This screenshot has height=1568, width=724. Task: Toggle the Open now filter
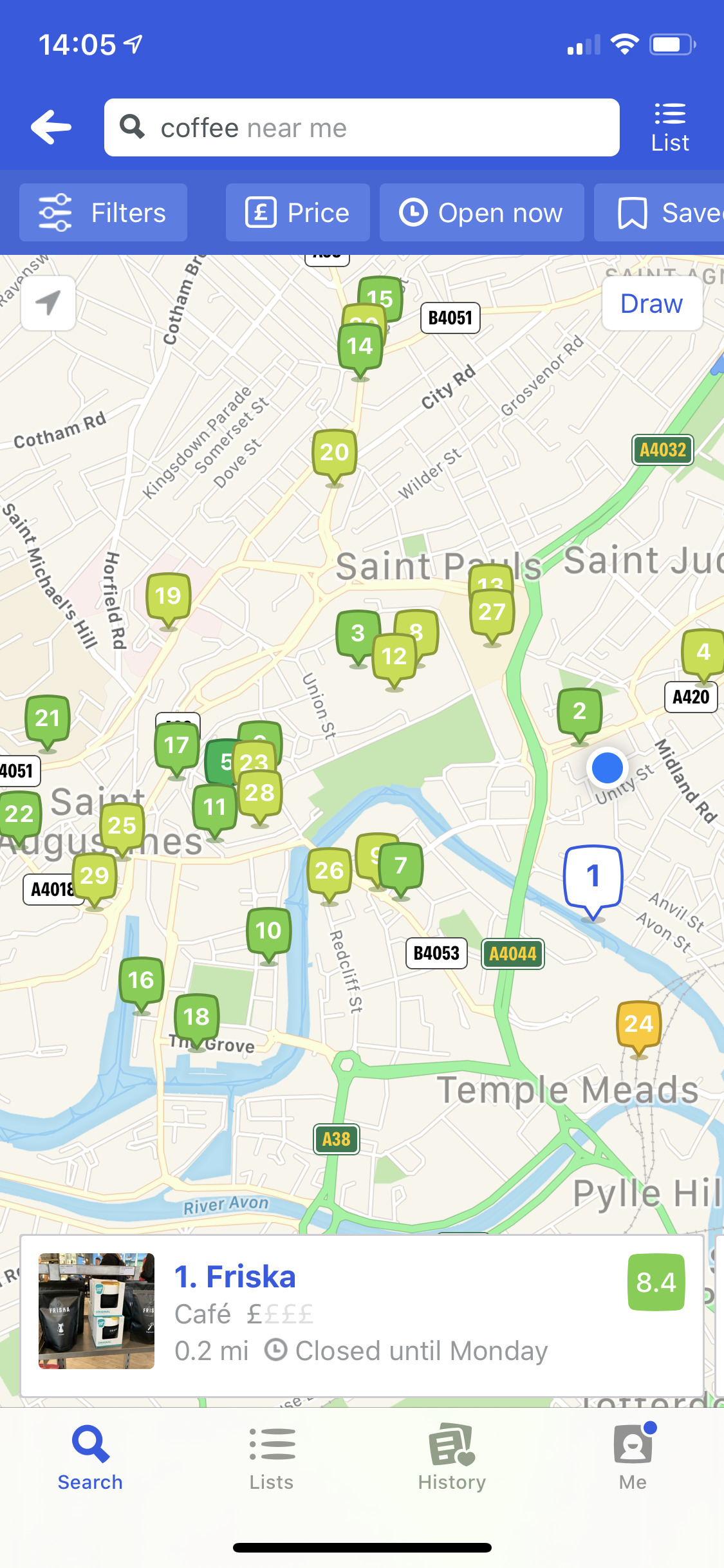481,212
